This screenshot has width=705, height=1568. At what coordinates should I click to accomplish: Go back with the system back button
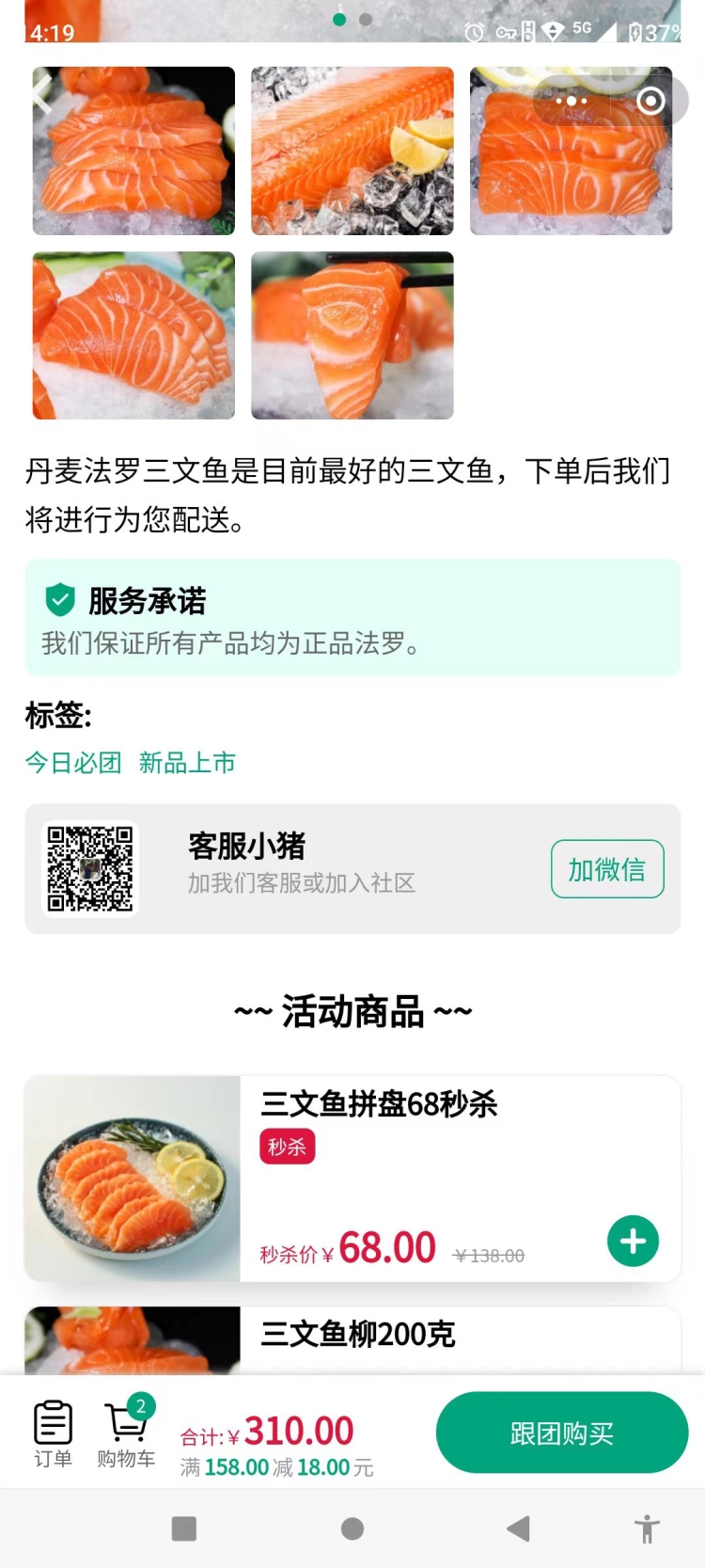pyautogui.click(x=518, y=1528)
